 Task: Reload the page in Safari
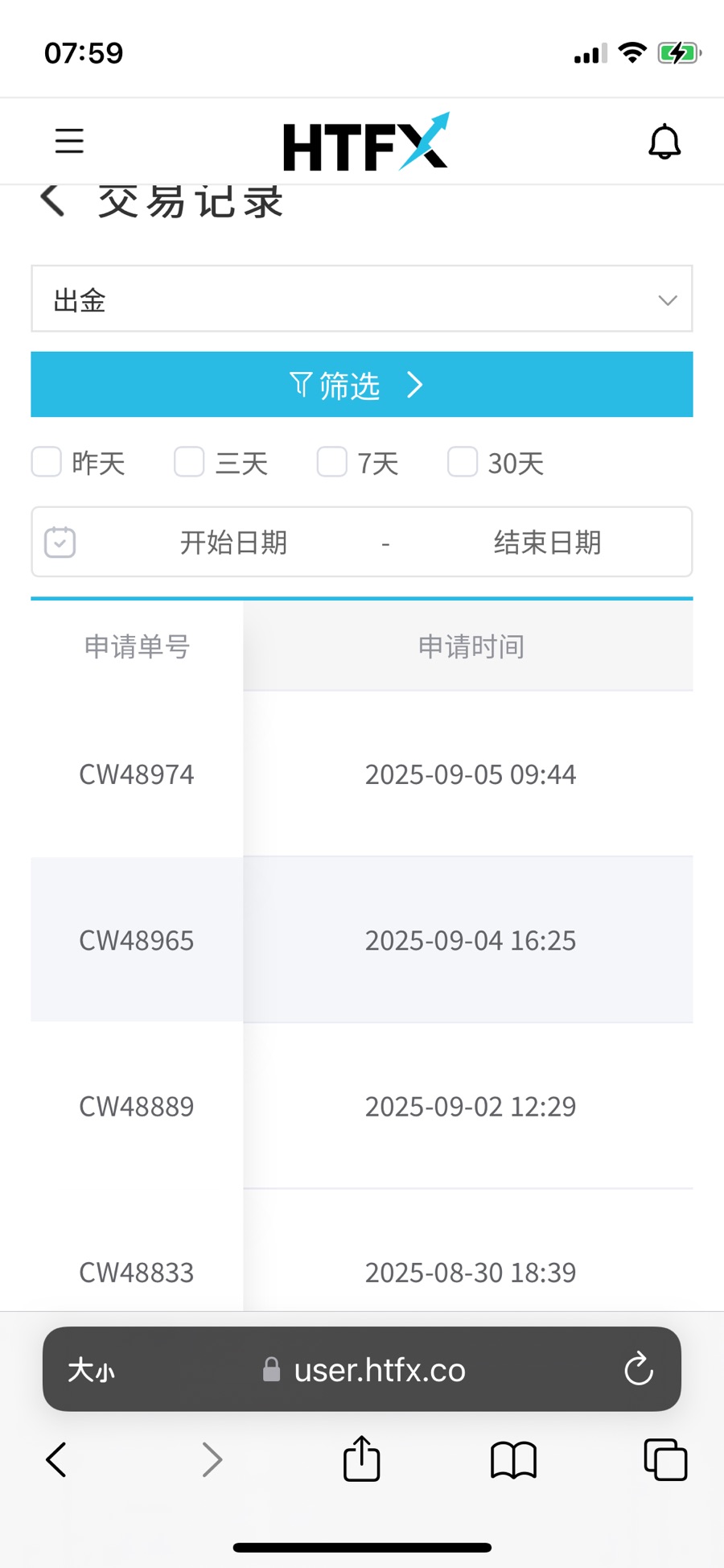click(x=639, y=1368)
